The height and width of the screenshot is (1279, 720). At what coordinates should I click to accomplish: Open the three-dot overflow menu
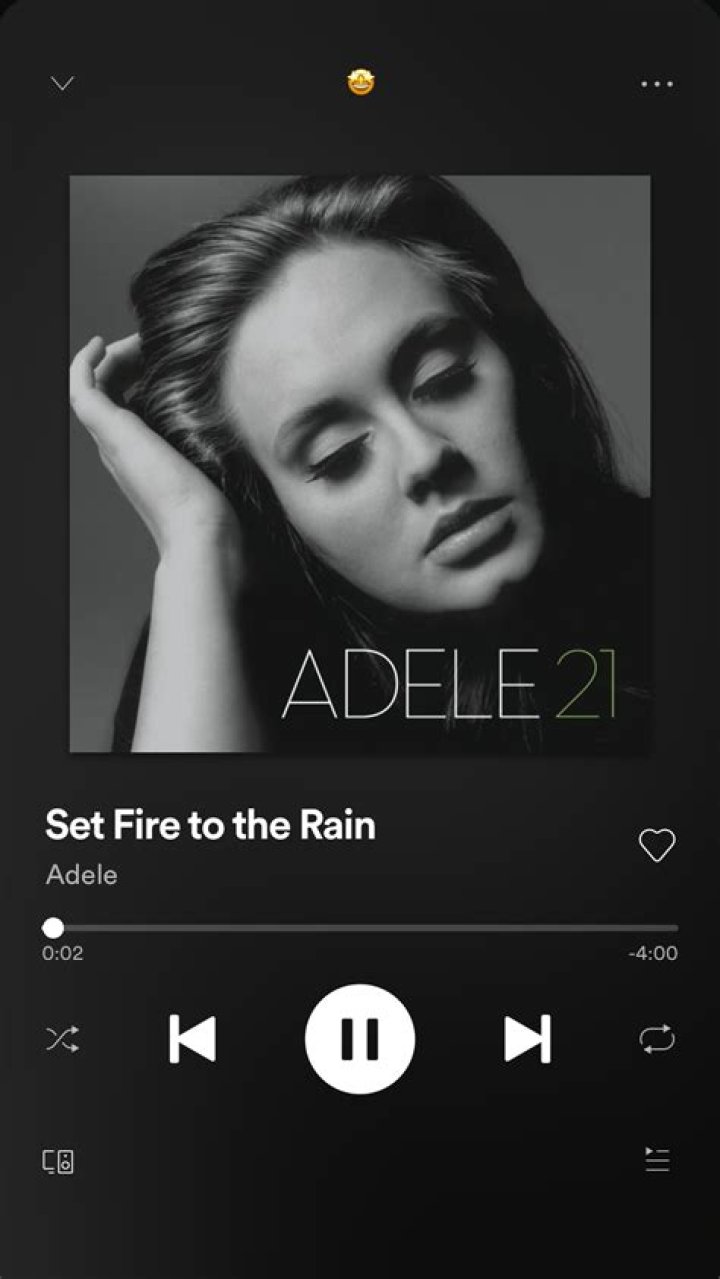[x=656, y=84]
